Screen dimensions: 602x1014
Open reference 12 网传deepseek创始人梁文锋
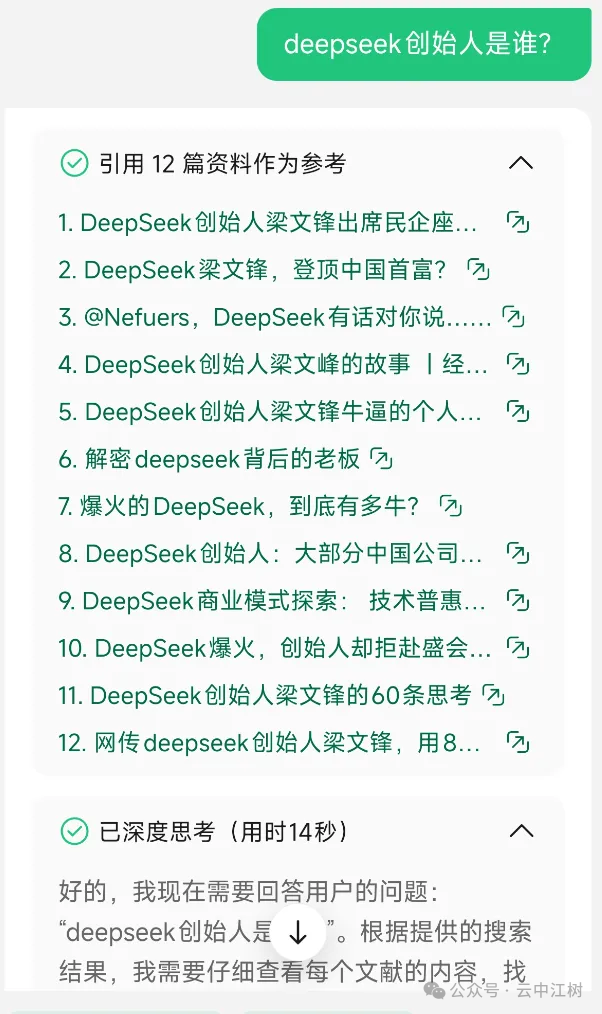coord(270,742)
